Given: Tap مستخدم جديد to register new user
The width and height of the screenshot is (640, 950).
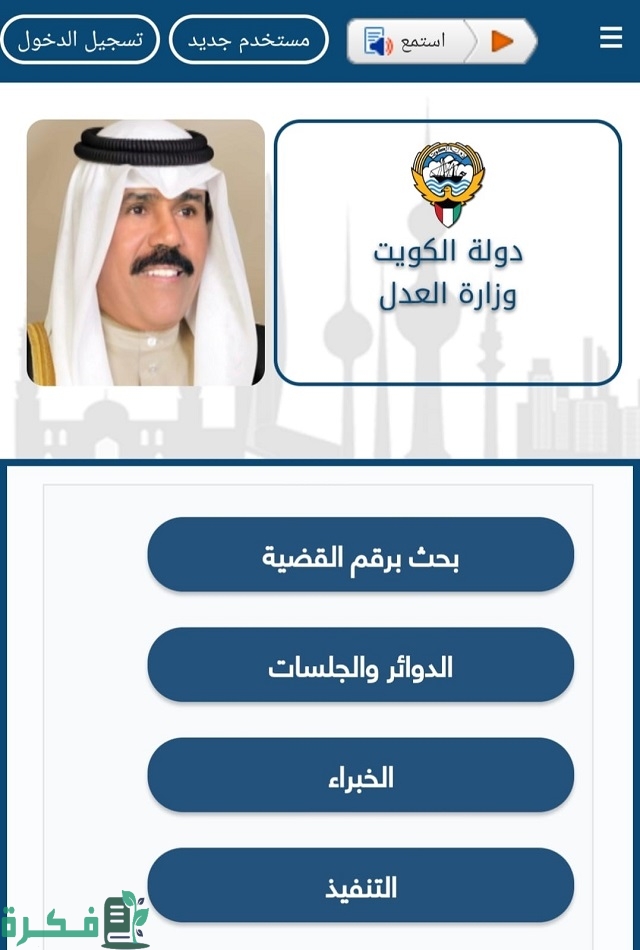Looking at the screenshot, I should pos(249,40).
